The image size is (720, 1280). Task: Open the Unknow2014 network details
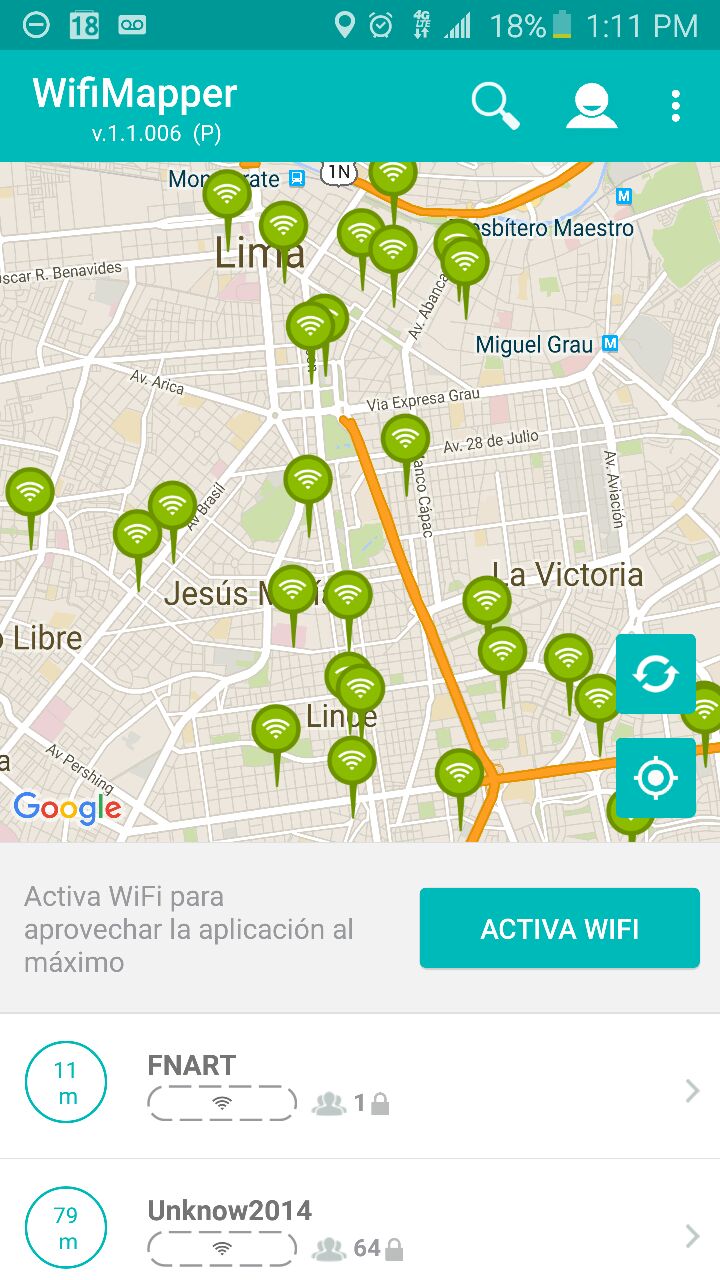[x=360, y=1221]
